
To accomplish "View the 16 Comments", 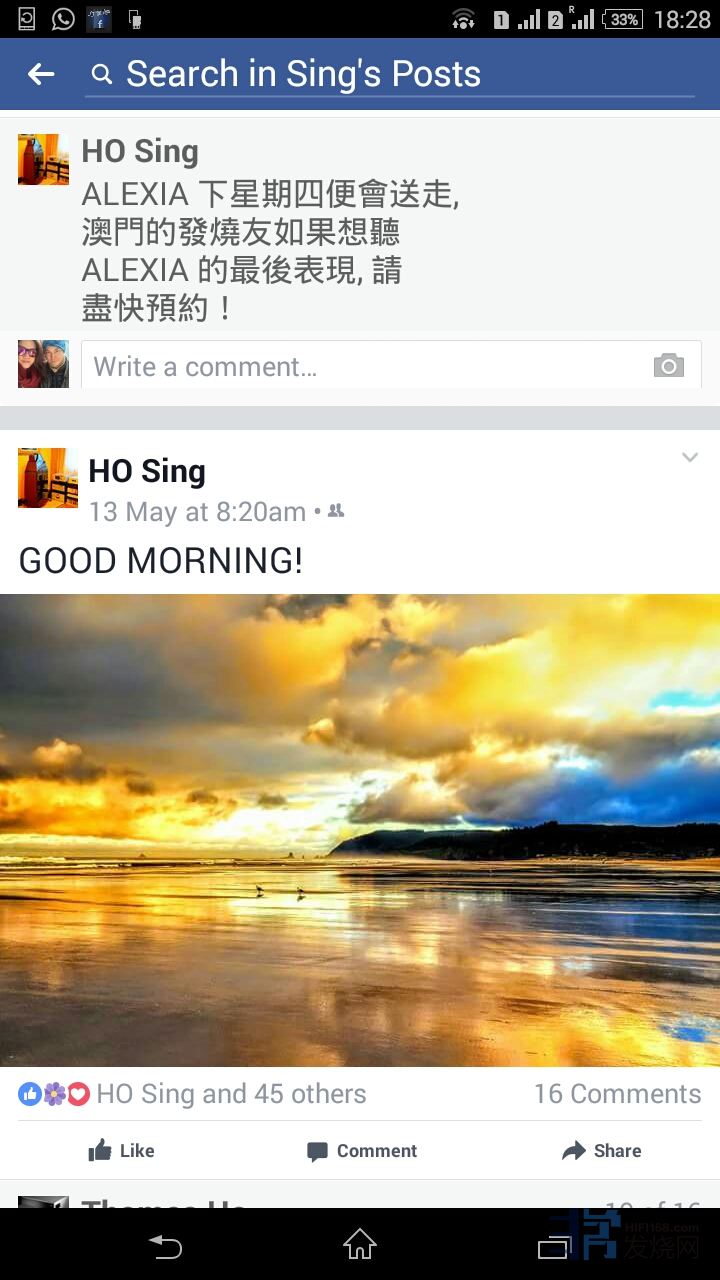I will tap(617, 1094).
